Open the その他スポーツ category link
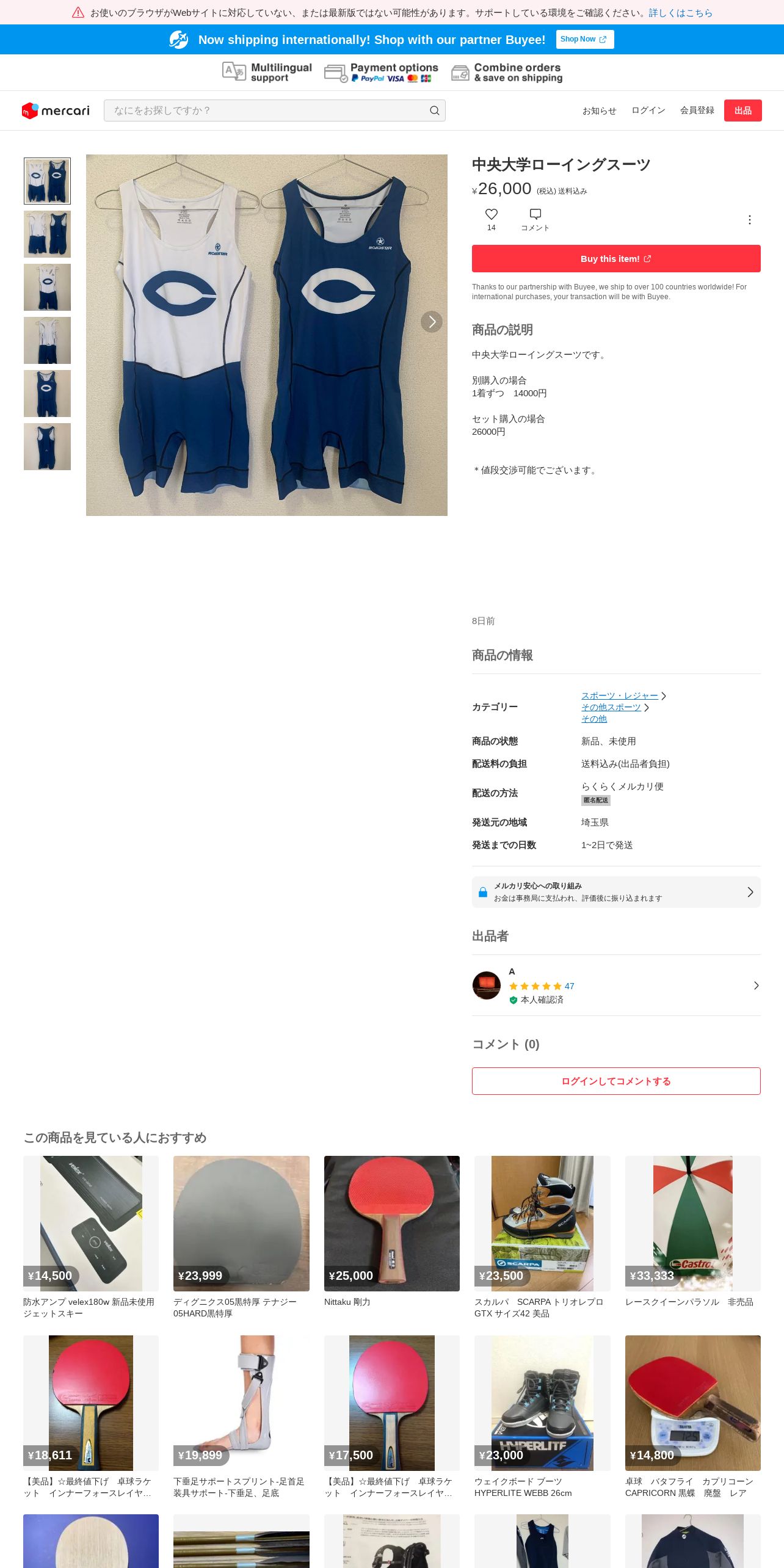The height and width of the screenshot is (1568, 784). [x=611, y=707]
